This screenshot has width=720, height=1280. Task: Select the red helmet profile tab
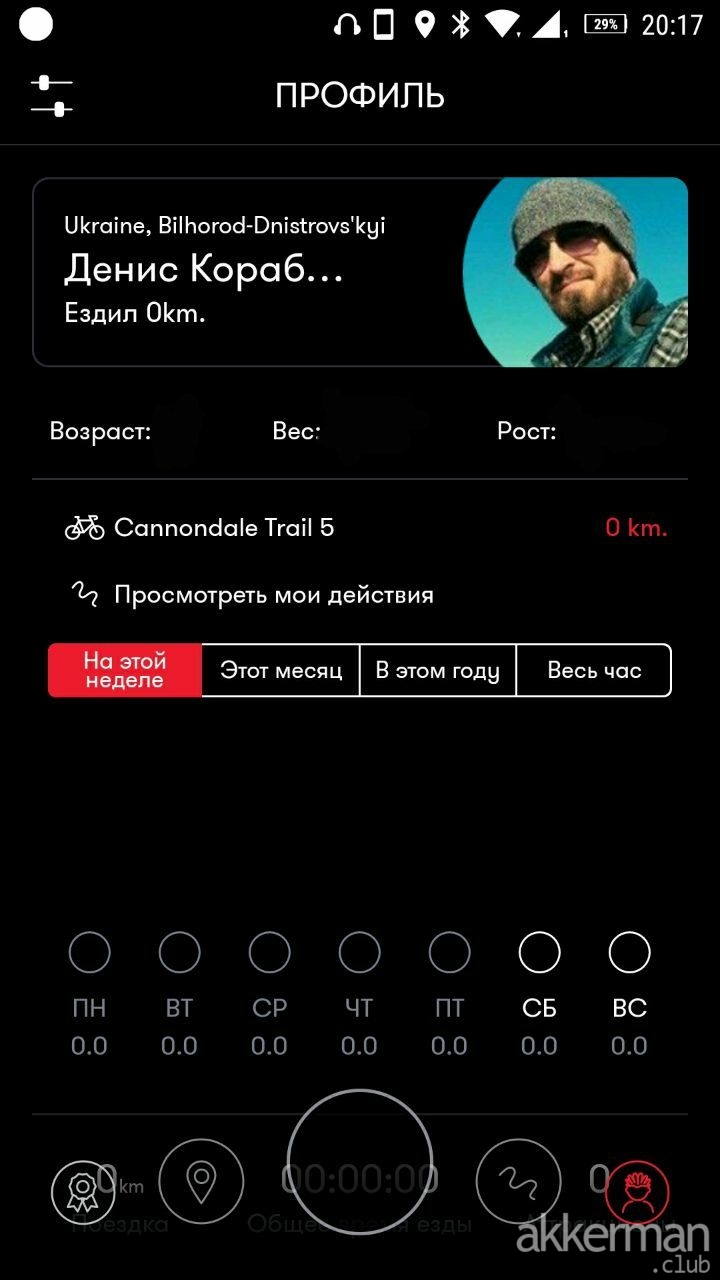pos(637,1192)
